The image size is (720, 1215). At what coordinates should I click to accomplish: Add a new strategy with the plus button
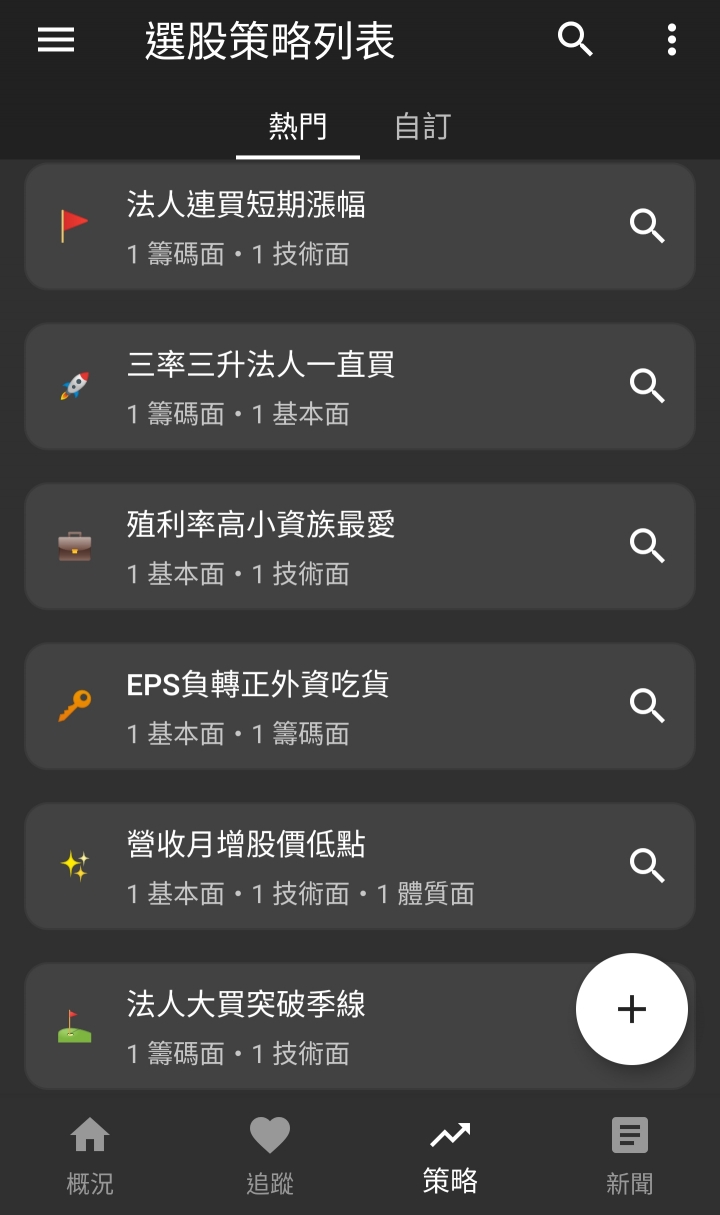pyautogui.click(x=631, y=1009)
